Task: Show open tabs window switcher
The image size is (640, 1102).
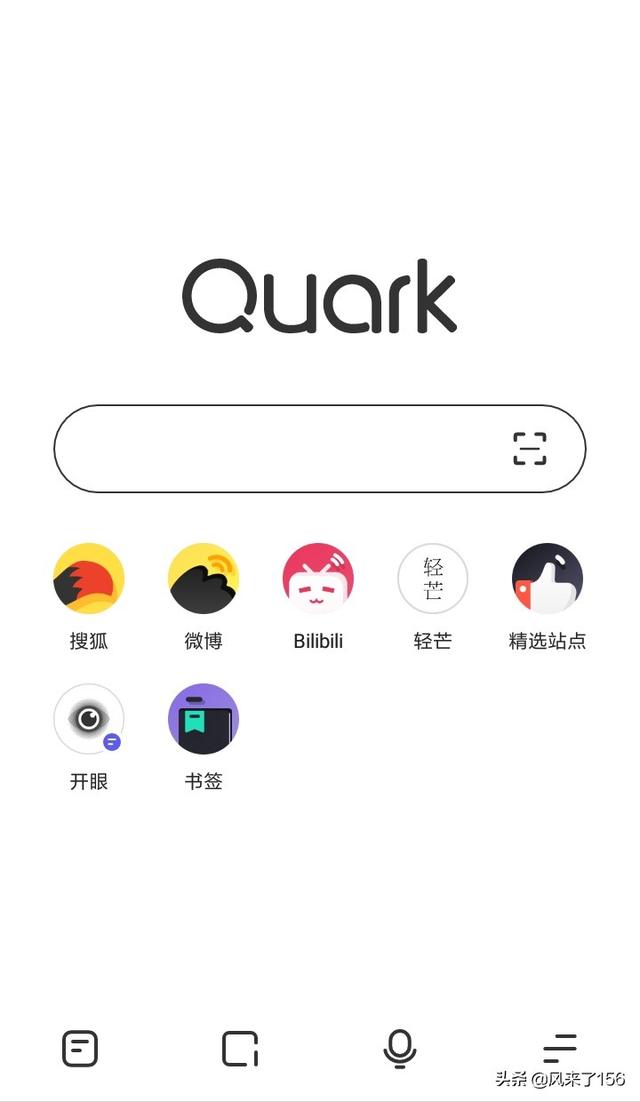Action: [240, 1049]
